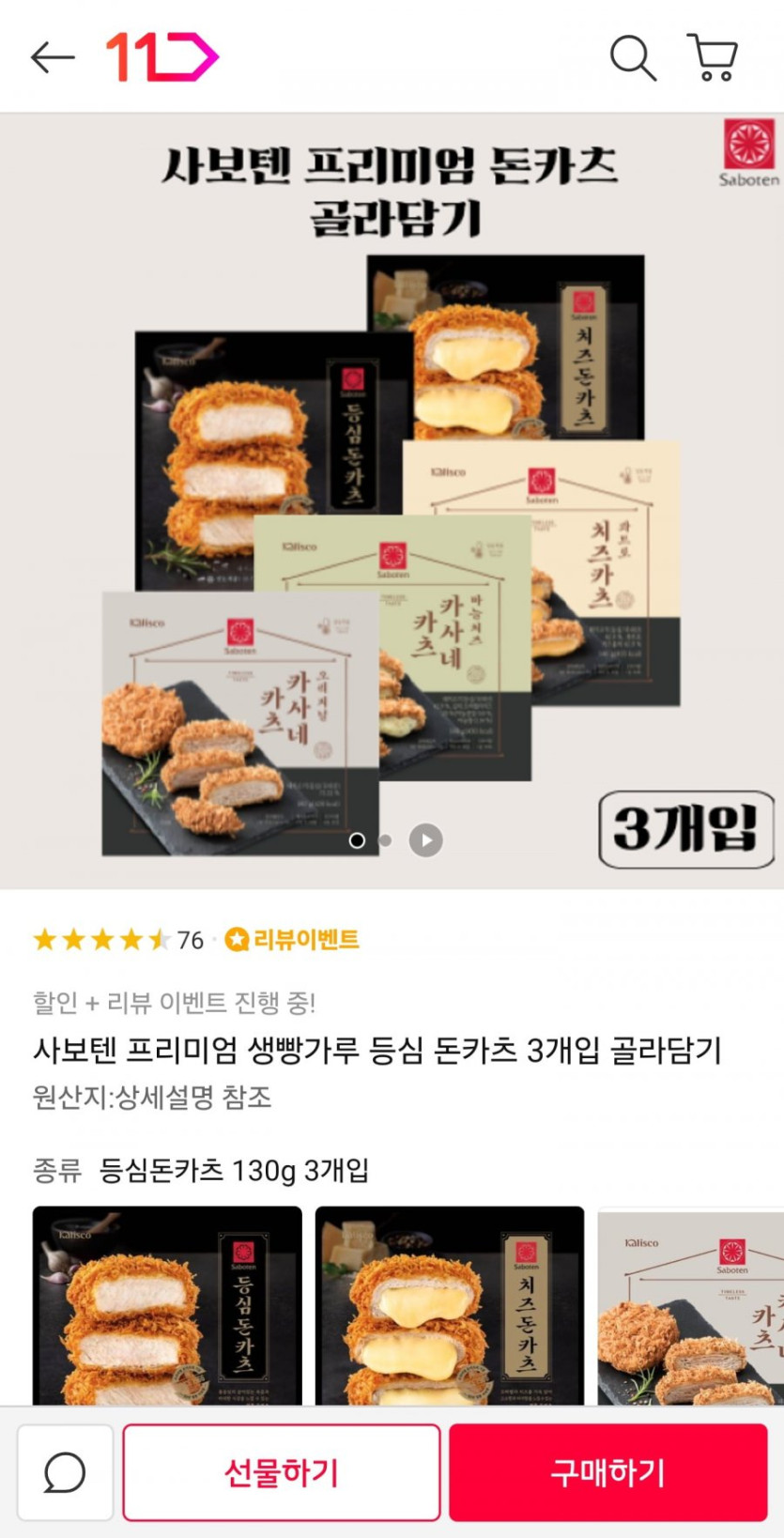The image size is (784, 1538).
Task: Tap 선물하기 to send as gift
Action: click(281, 1472)
